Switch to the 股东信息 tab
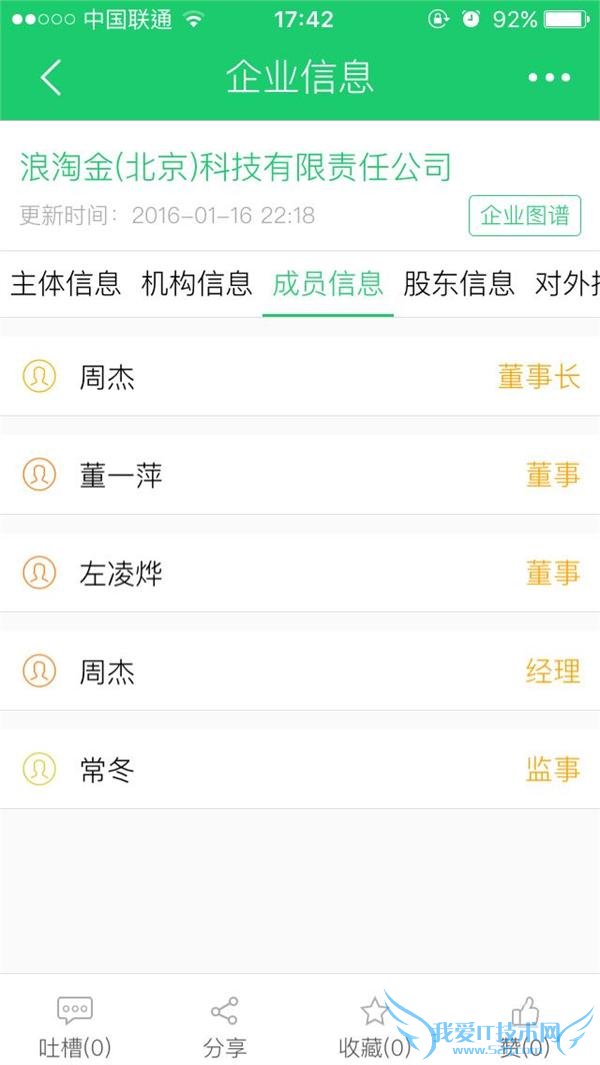Viewport: 600px width, 1065px height. tap(459, 283)
